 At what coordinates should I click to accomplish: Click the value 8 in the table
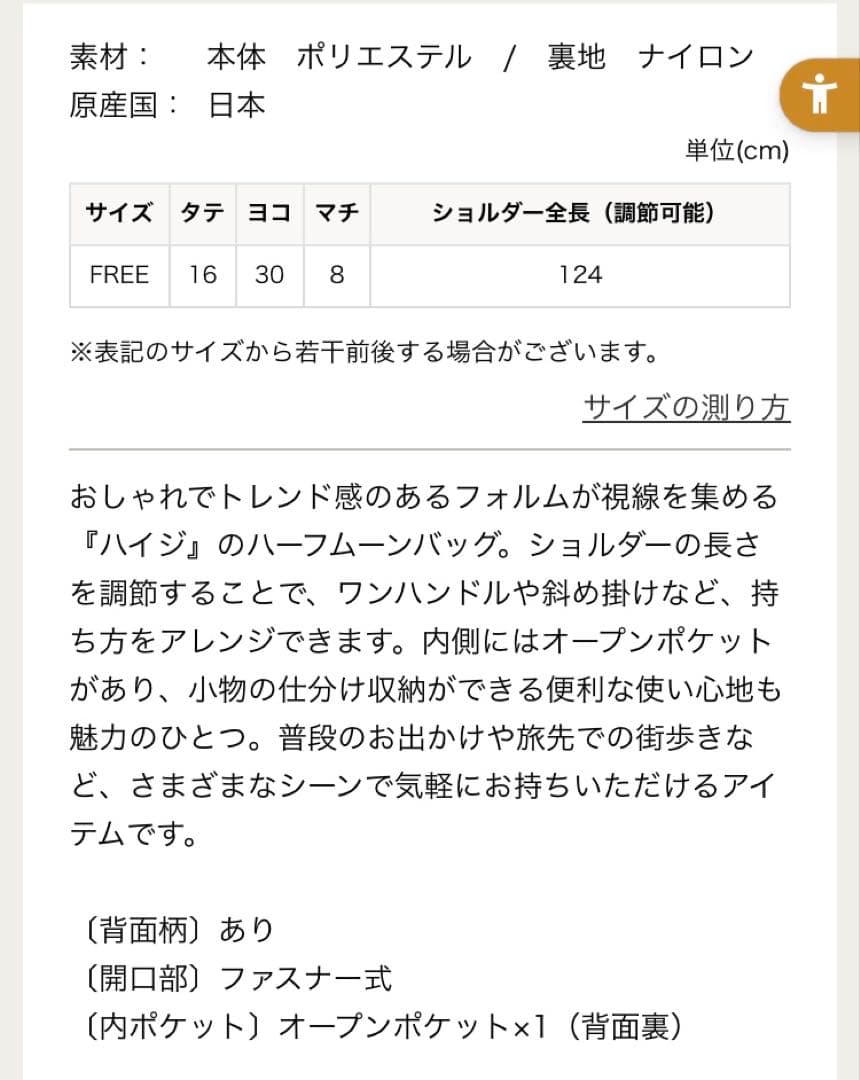(x=334, y=273)
